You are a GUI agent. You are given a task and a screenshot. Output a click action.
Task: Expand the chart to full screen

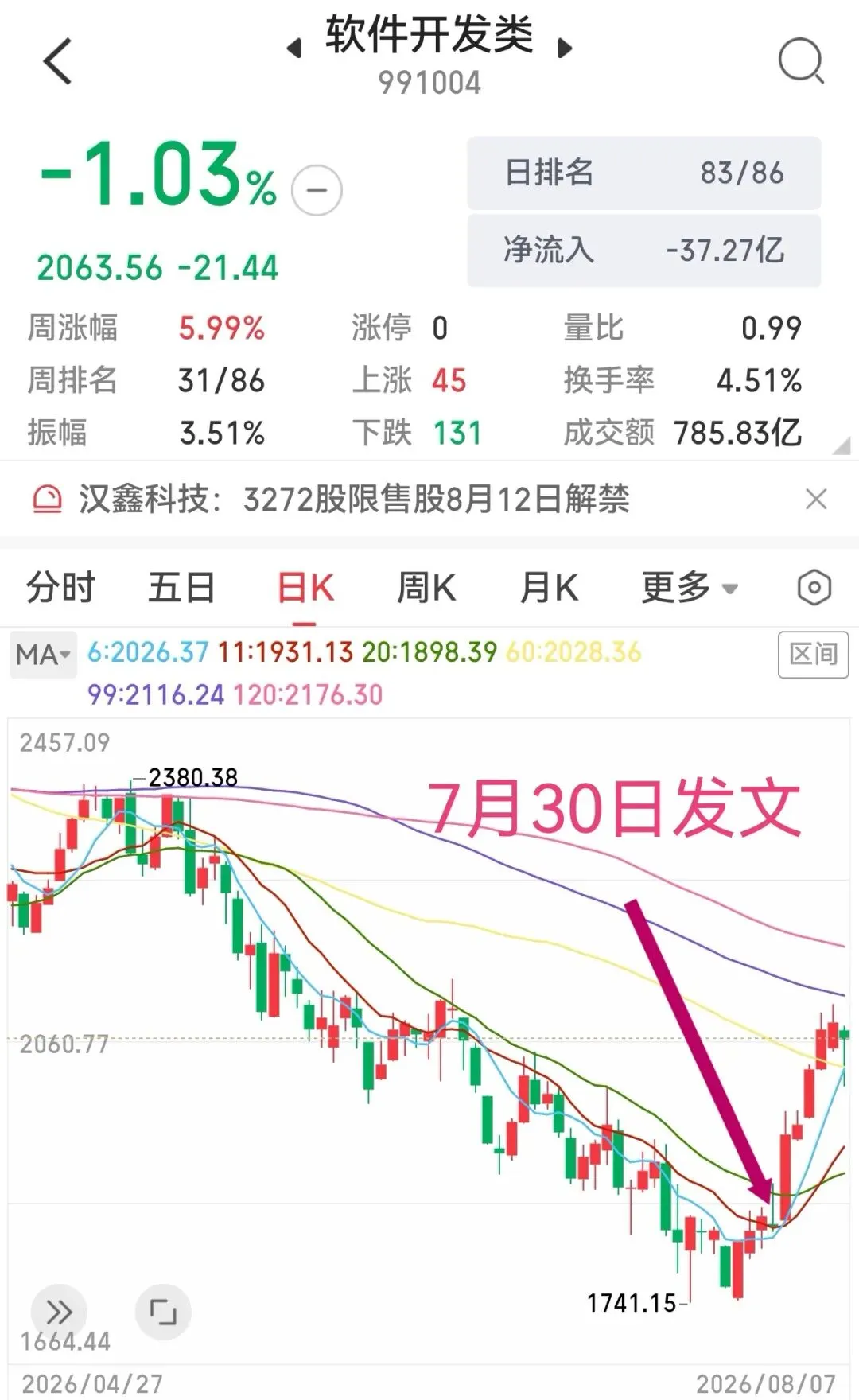pyautogui.click(x=163, y=1312)
